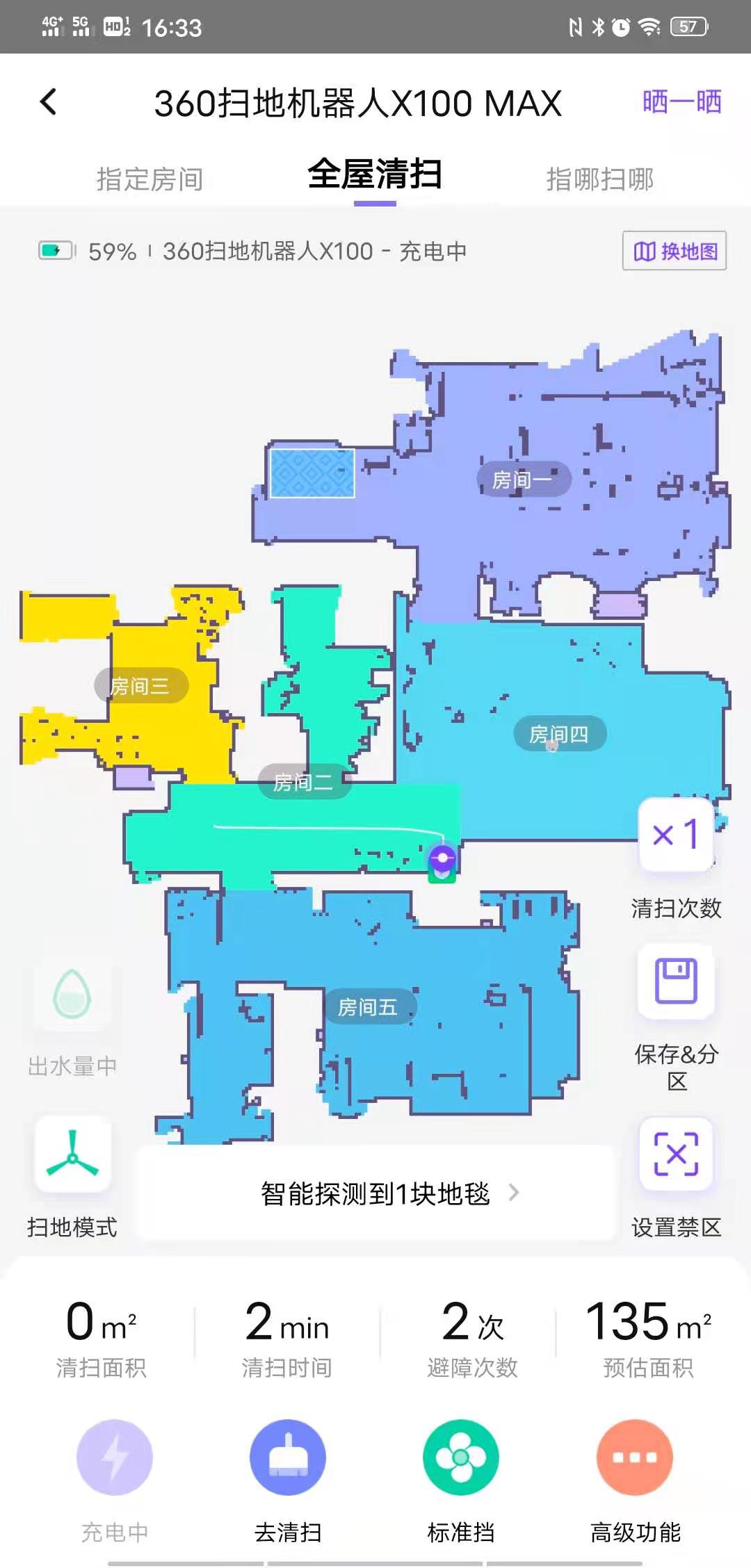Open 高级功能 advanced functions
751x1568 pixels.
[634, 1457]
